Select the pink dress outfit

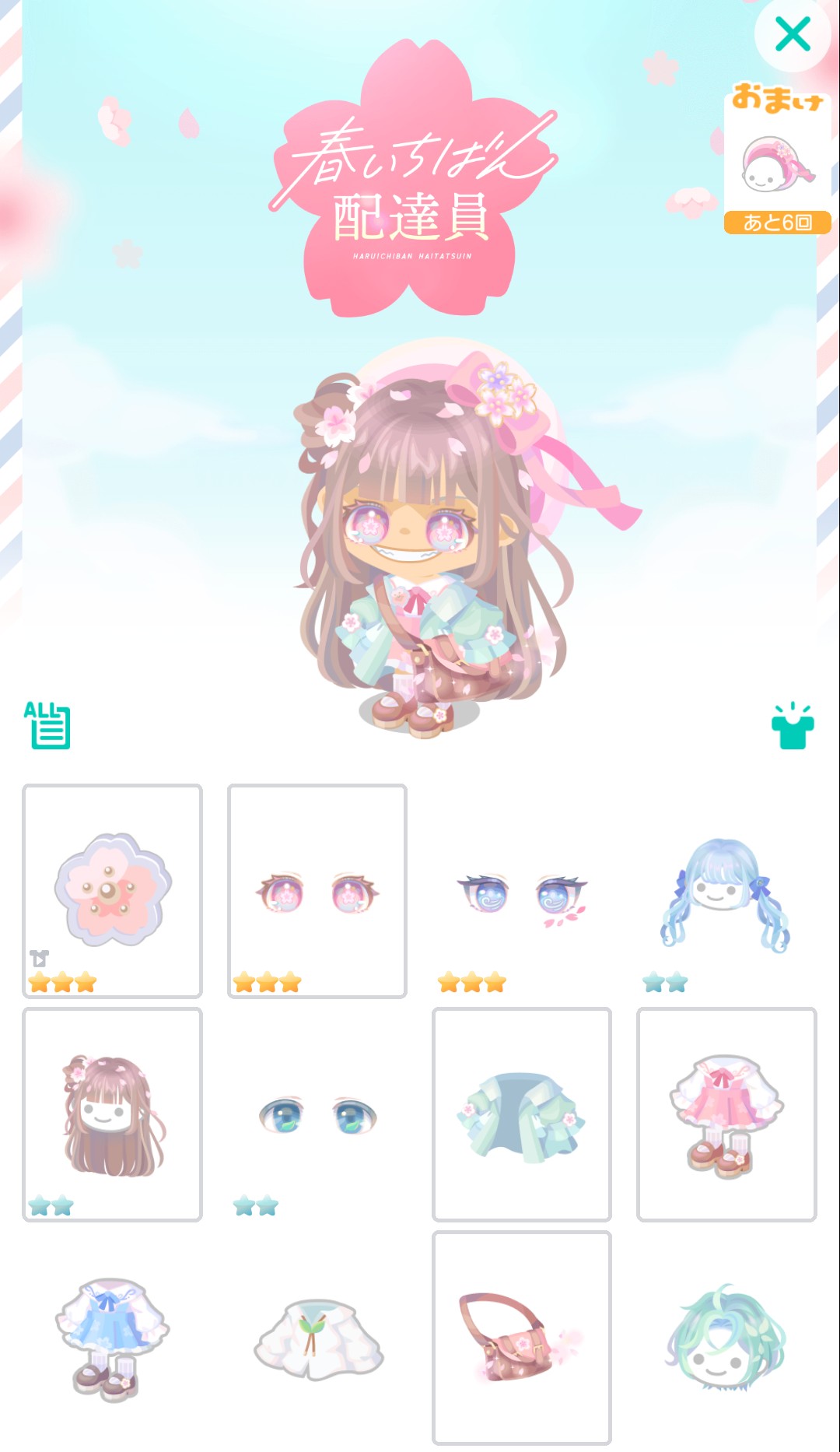point(726,1114)
